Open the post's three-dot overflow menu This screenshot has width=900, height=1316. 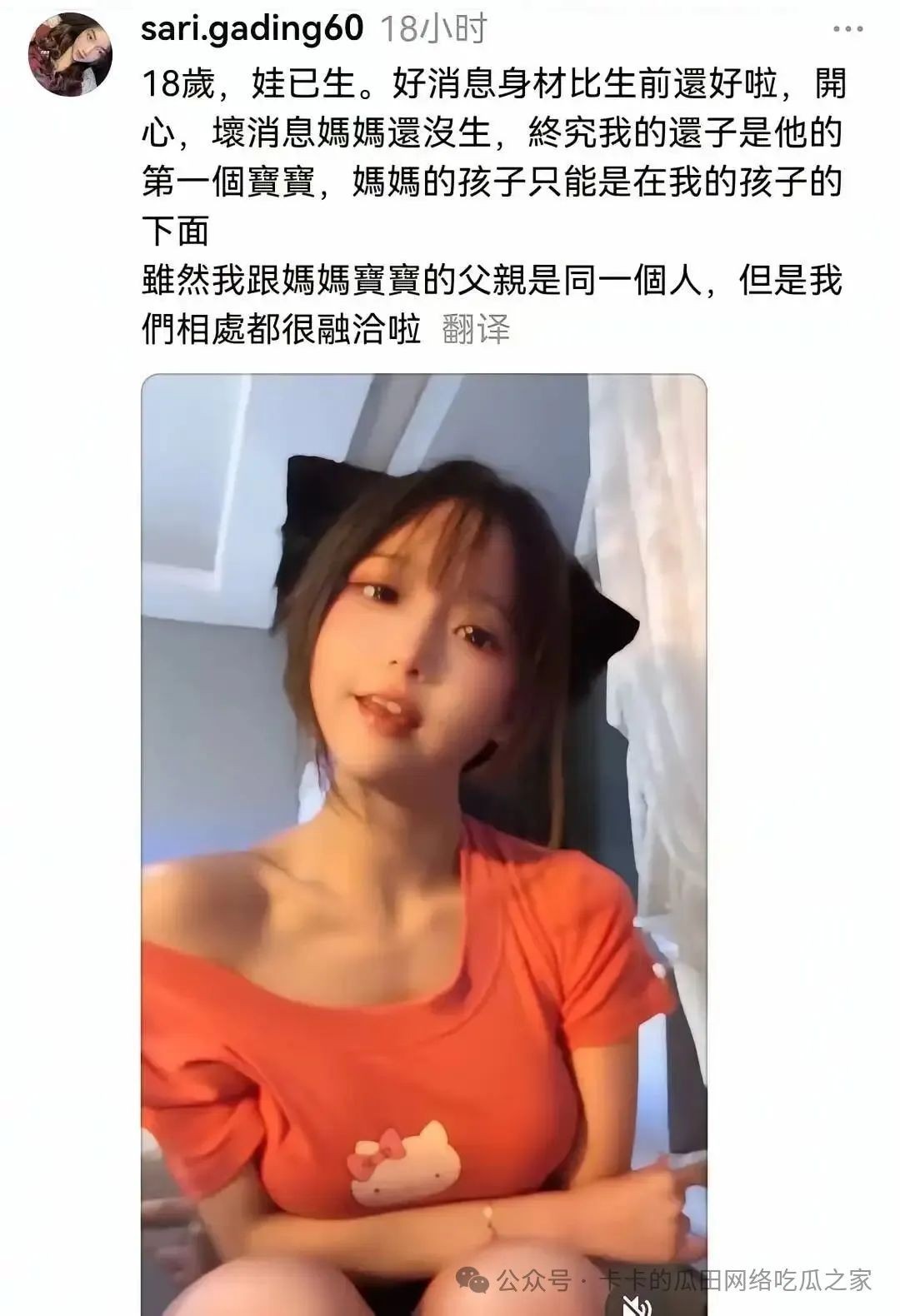(x=847, y=29)
